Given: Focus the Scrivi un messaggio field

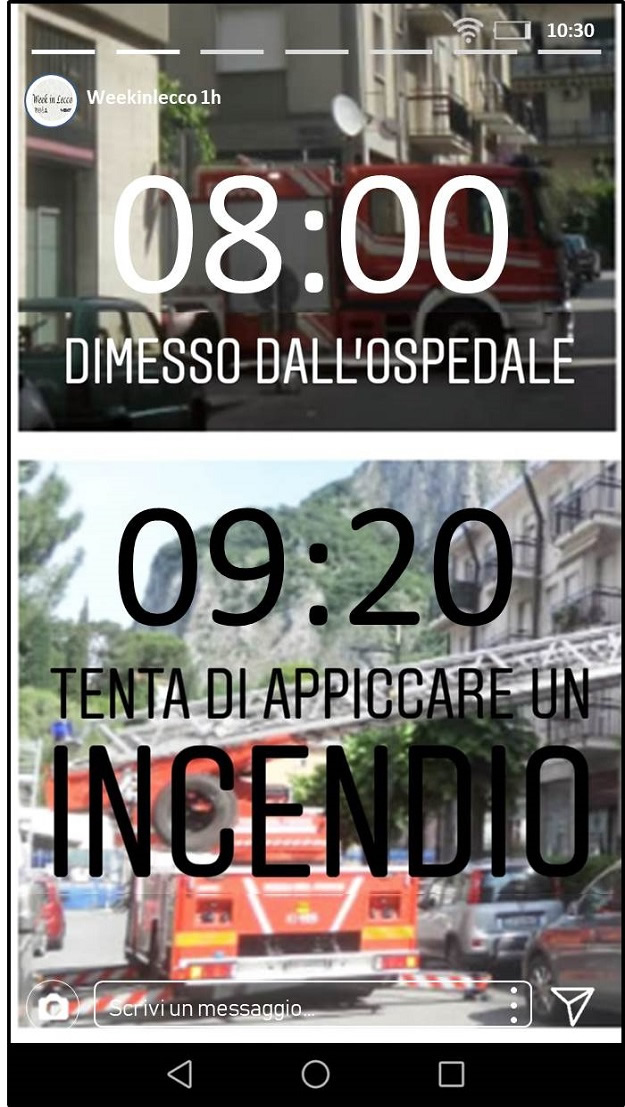Looking at the screenshot, I should pyautogui.click(x=300, y=1006).
